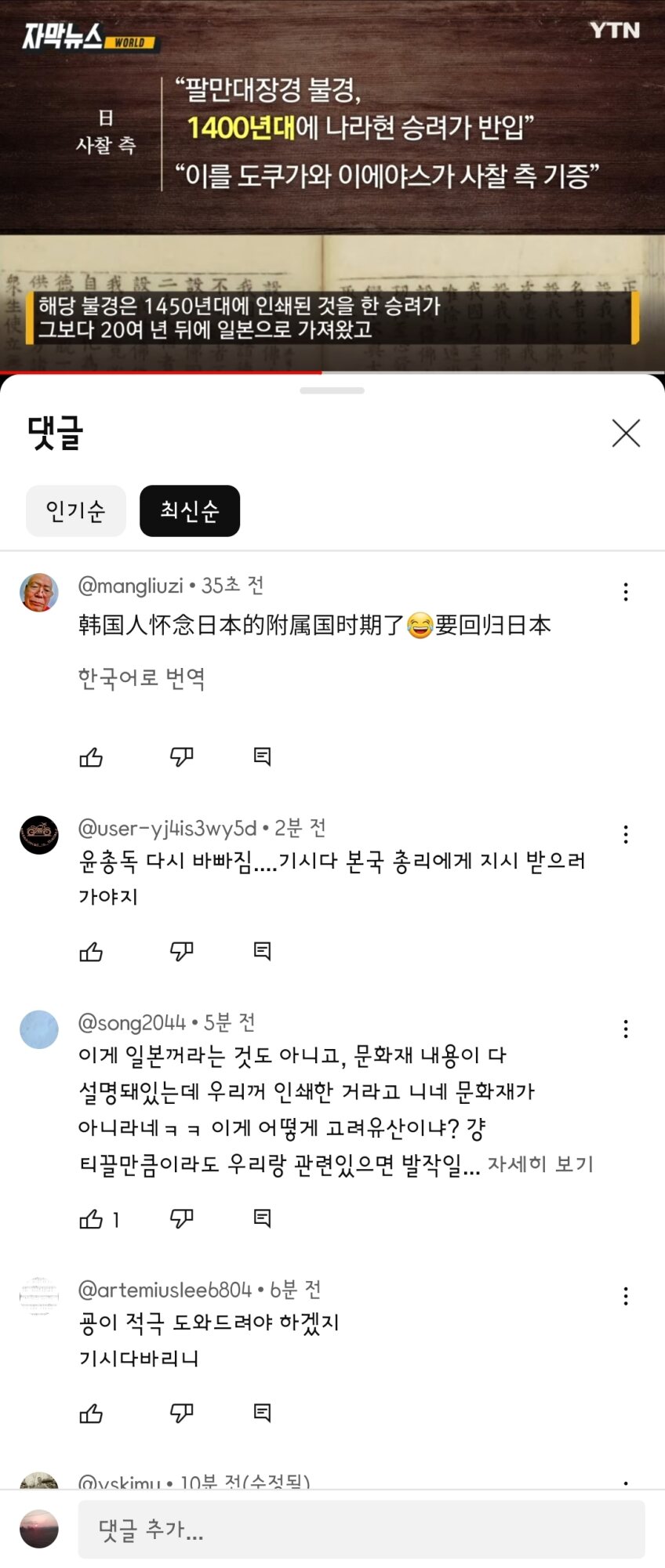Image resolution: width=665 pixels, height=1568 pixels.
Task: Switch to the 인기순 sort chip
Action: tap(75, 511)
